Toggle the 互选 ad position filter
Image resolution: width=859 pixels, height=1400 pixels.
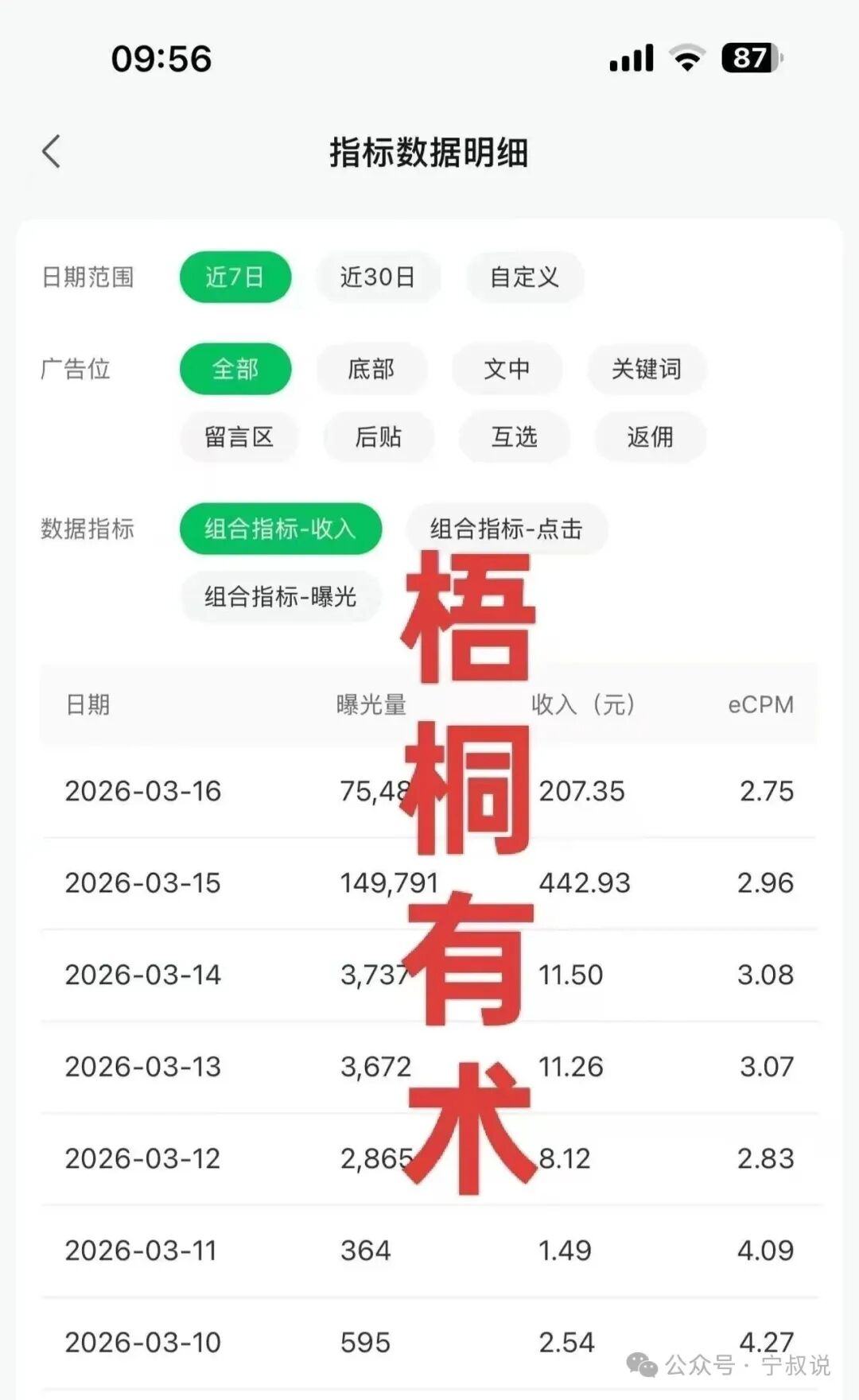515,437
